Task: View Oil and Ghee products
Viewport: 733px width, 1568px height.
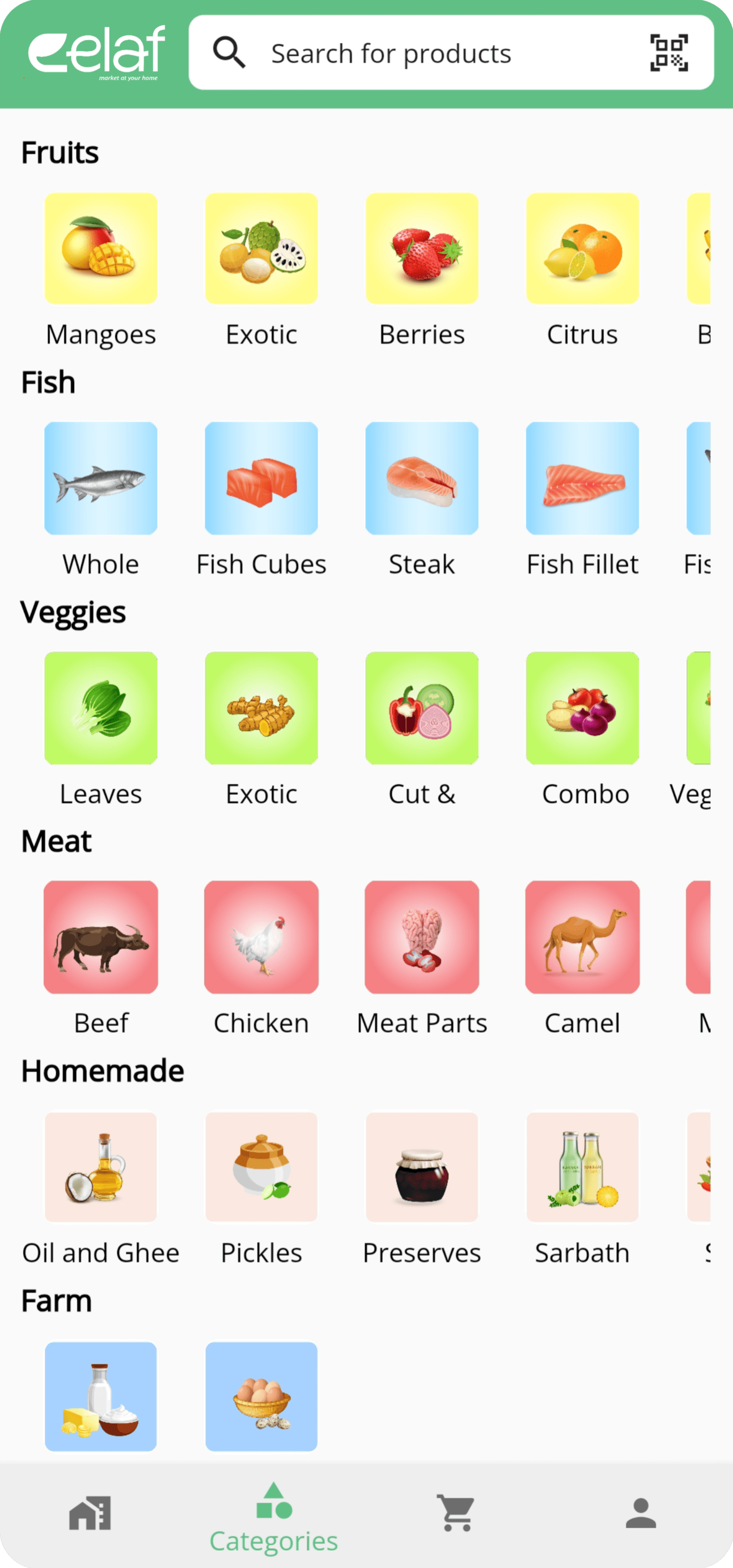Action: (x=101, y=1167)
